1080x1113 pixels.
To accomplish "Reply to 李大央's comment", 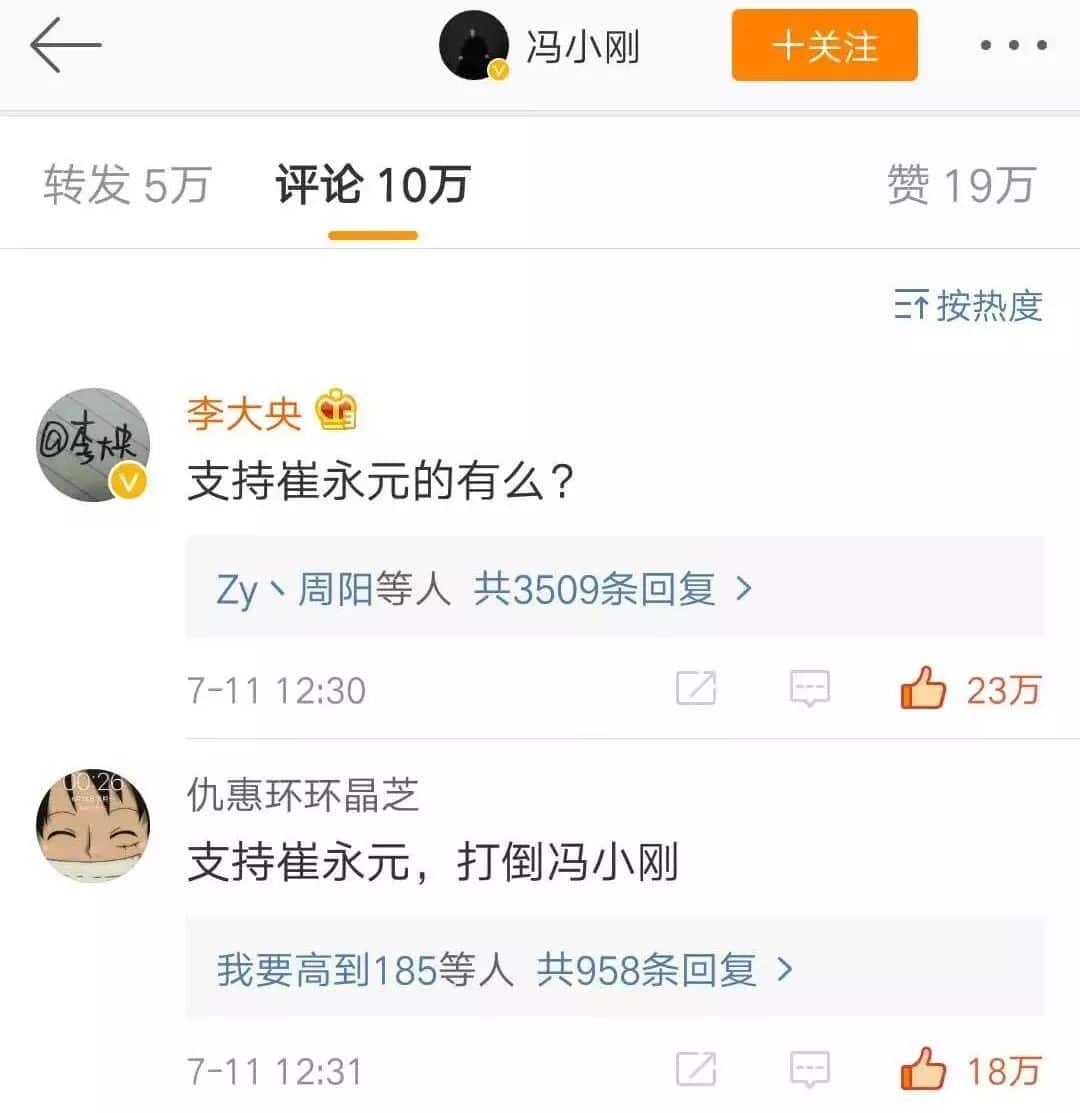I will coord(809,689).
